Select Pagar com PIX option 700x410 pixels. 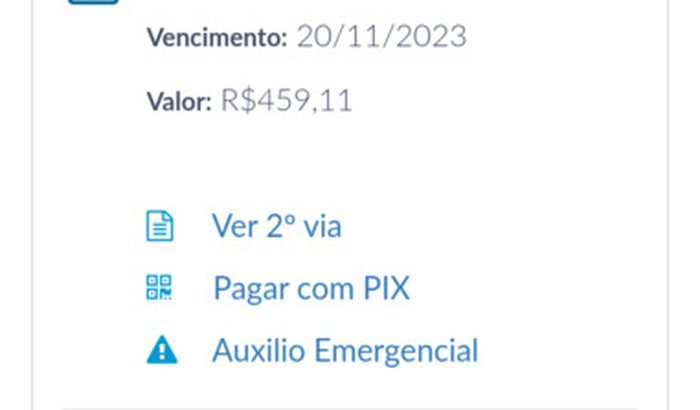click(x=310, y=289)
